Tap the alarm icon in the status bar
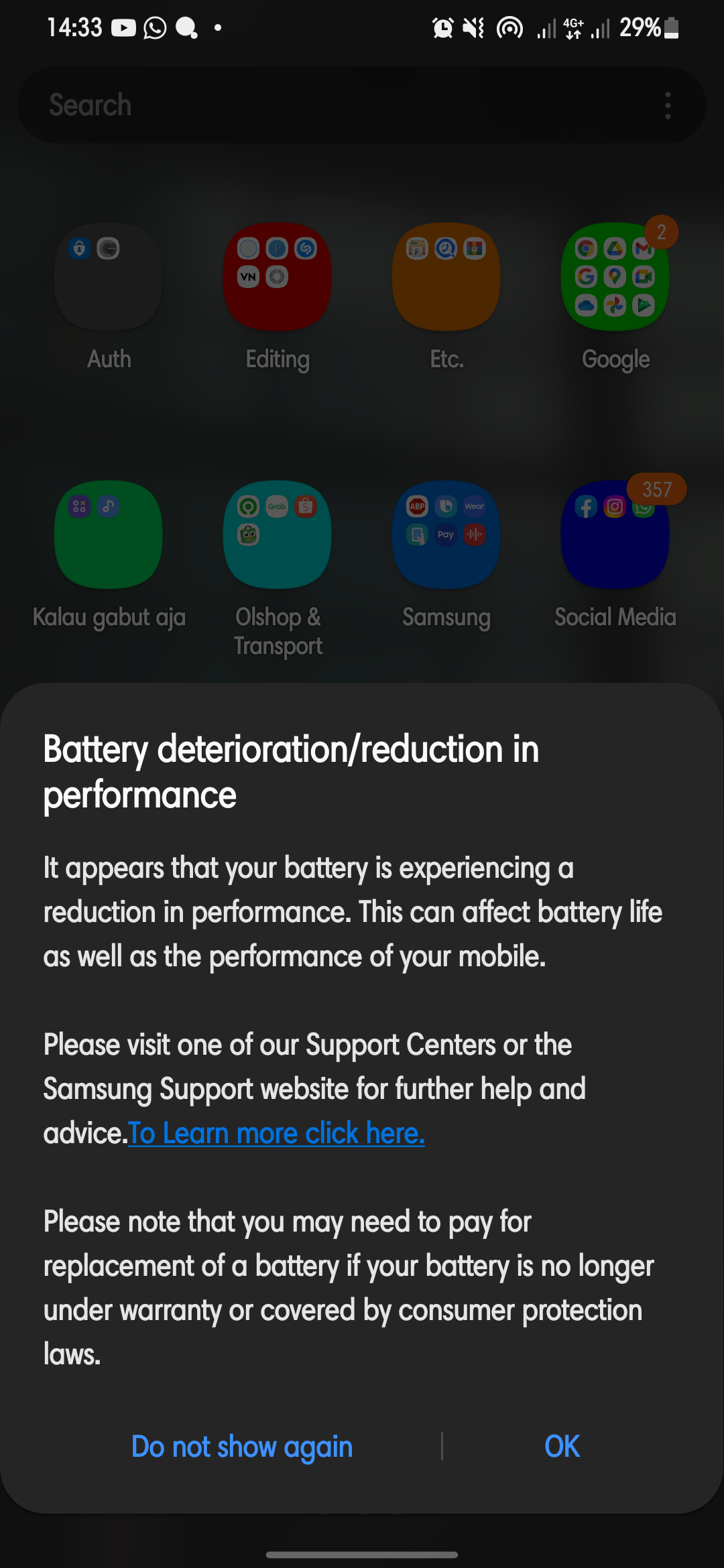Viewport: 724px width, 1568px height. (442, 27)
